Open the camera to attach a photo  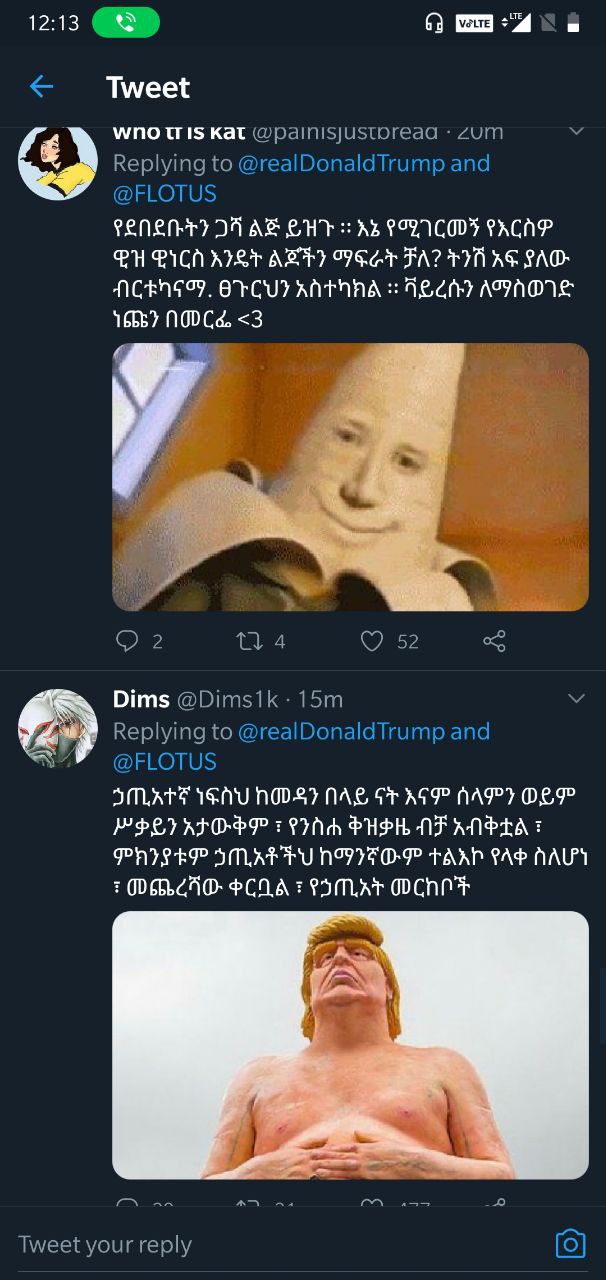(x=570, y=1244)
